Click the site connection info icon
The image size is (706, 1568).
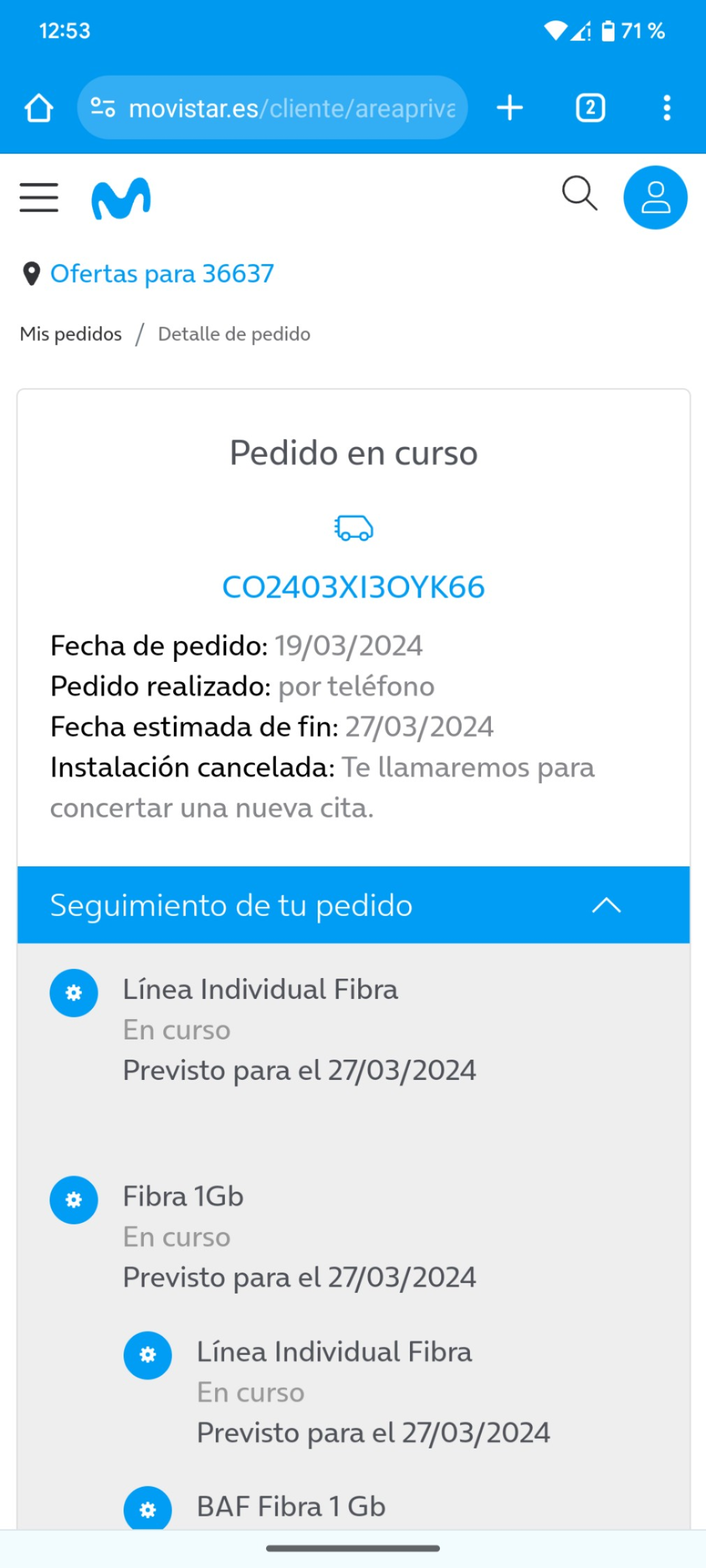105,107
